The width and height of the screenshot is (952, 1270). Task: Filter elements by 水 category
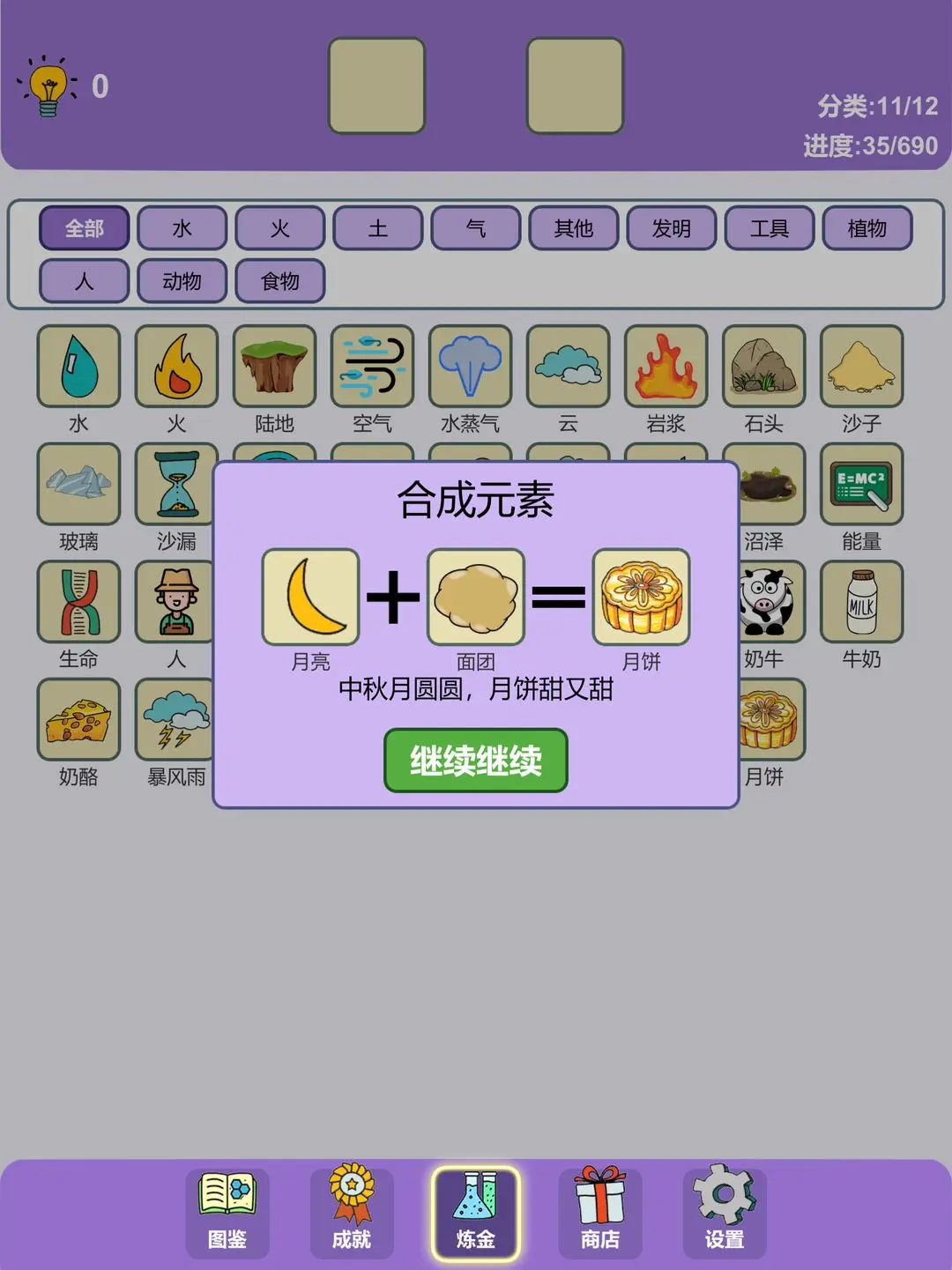[182, 228]
